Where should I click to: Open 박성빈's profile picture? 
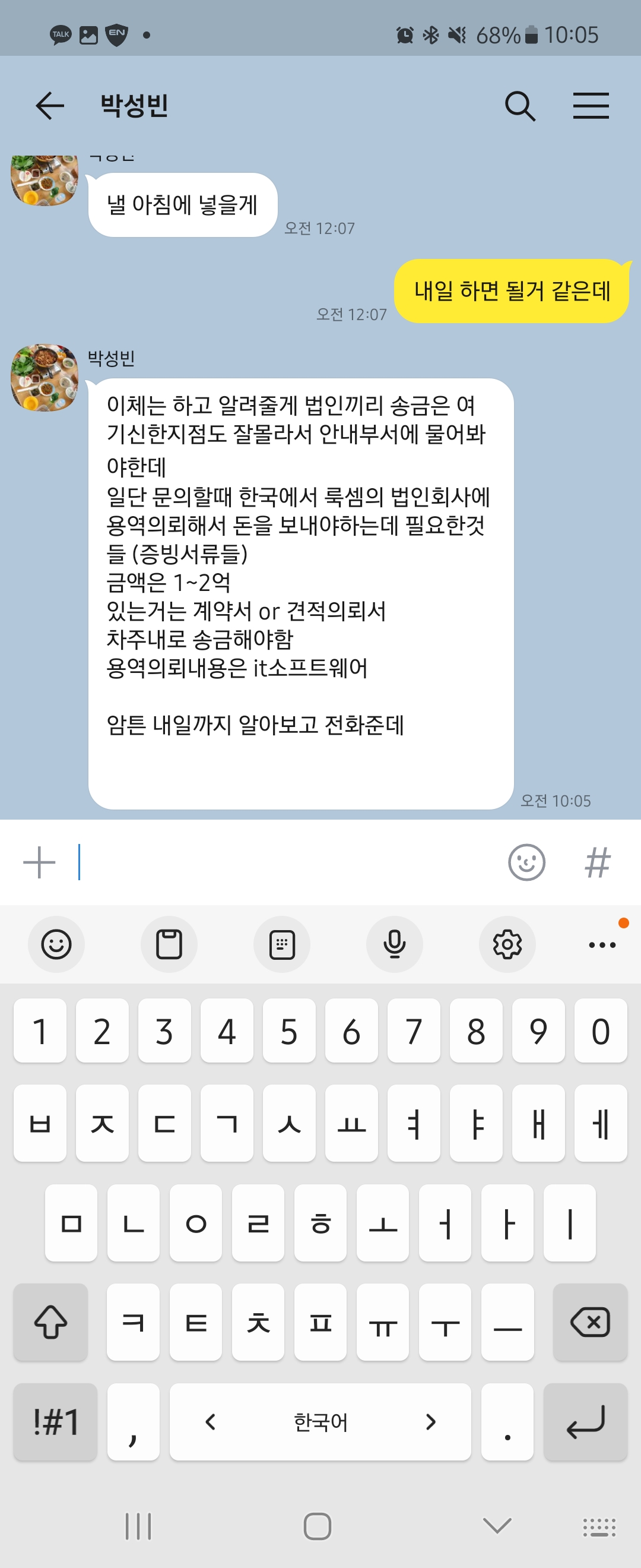click(x=45, y=377)
